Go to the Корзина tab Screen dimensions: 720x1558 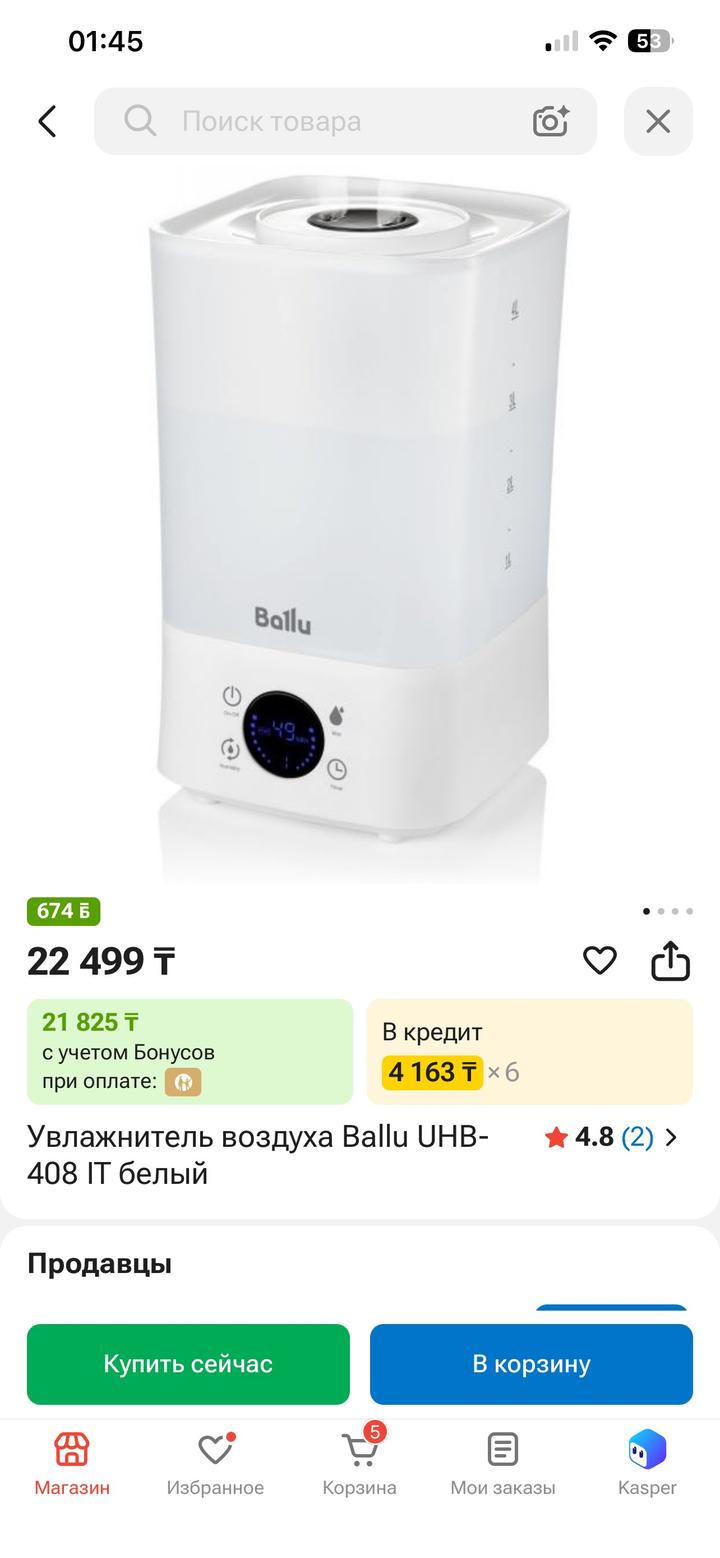[x=360, y=1463]
